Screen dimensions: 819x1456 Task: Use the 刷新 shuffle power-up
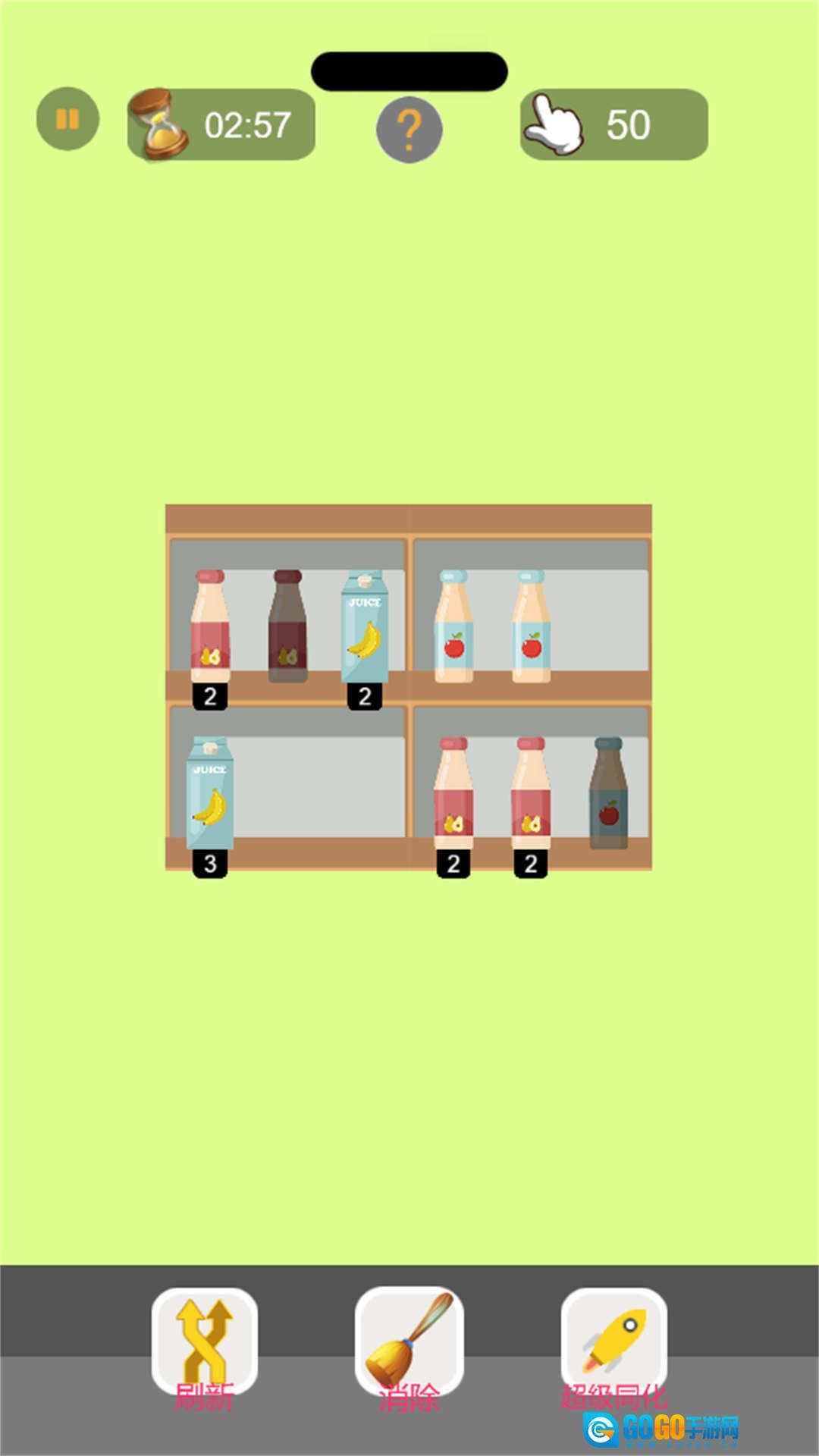click(x=204, y=1341)
